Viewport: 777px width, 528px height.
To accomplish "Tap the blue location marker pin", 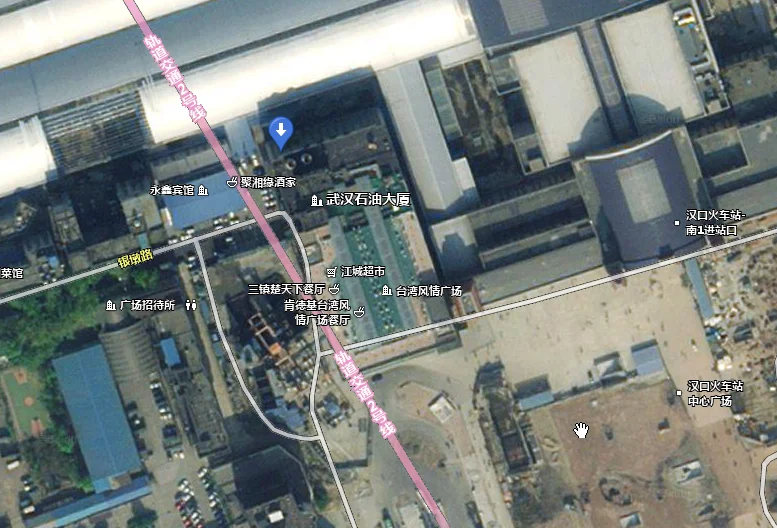I will point(282,131).
